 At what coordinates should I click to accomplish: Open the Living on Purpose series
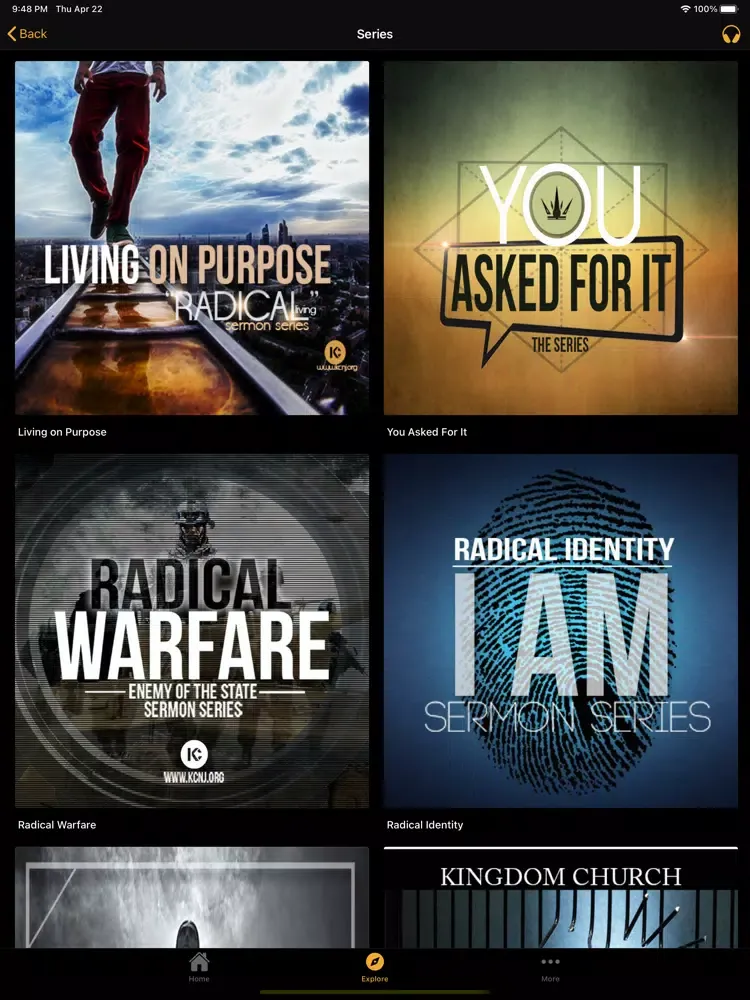click(192, 238)
